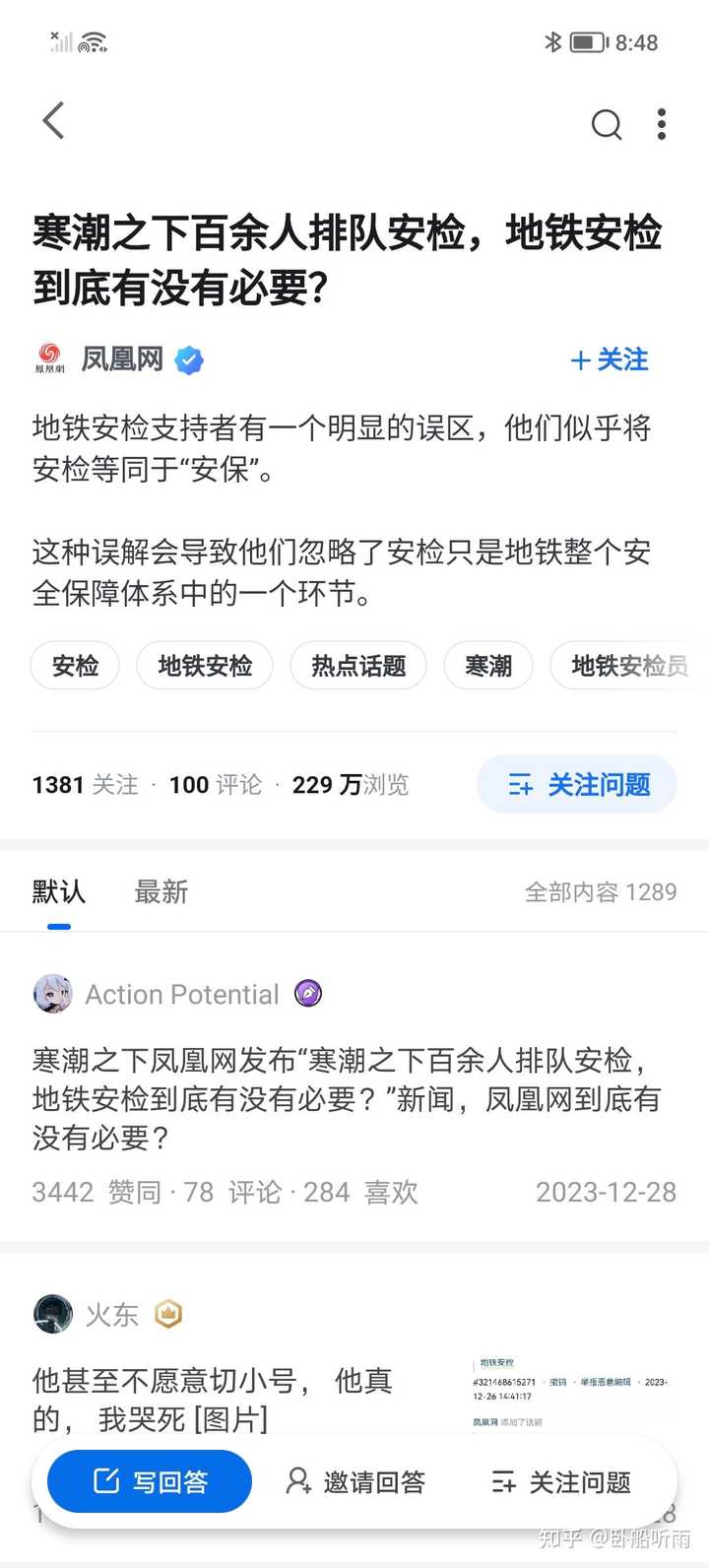Screen dimensions: 709x1568
Task: Tap 关注问题 in the bottom bar
Action: [x=561, y=1481]
